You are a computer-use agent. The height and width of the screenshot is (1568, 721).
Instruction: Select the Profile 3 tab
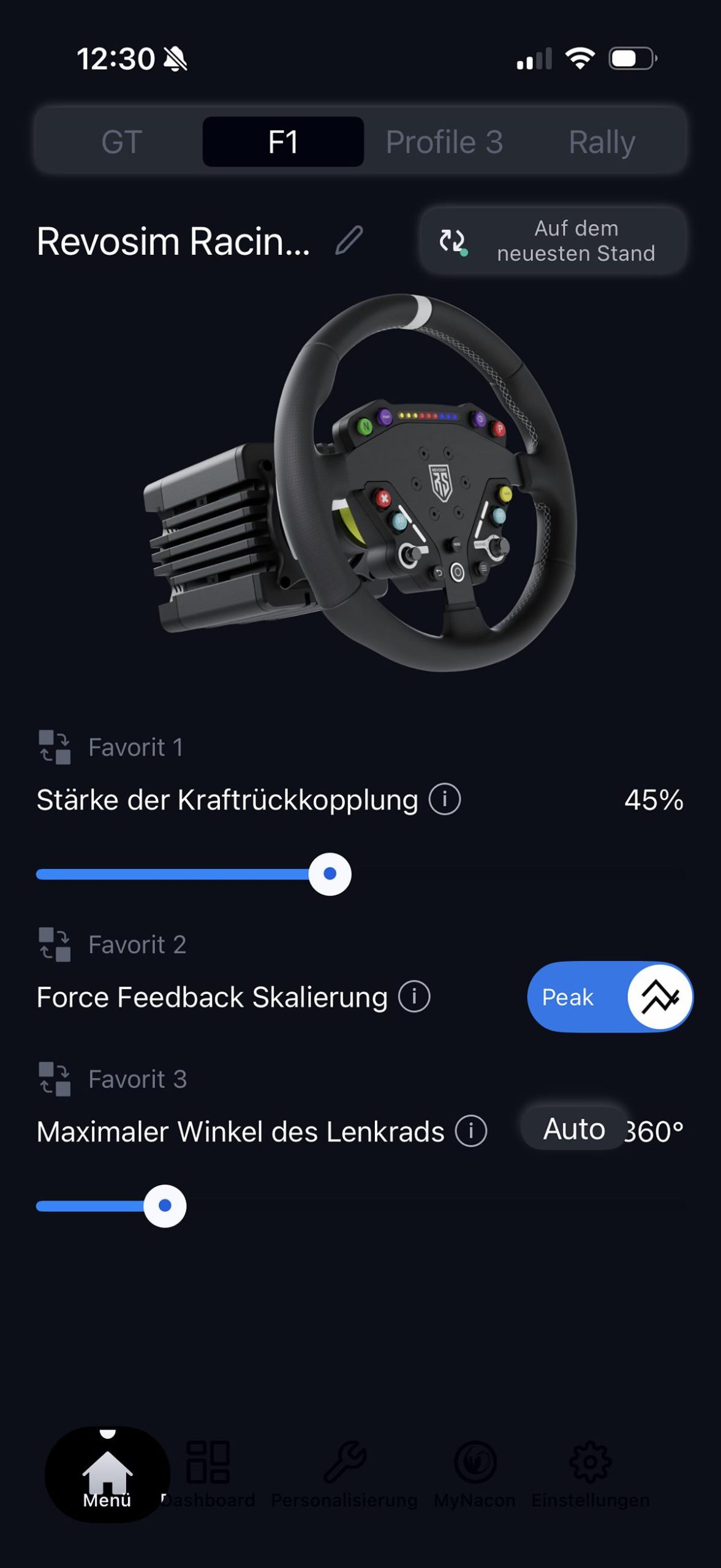(x=444, y=142)
